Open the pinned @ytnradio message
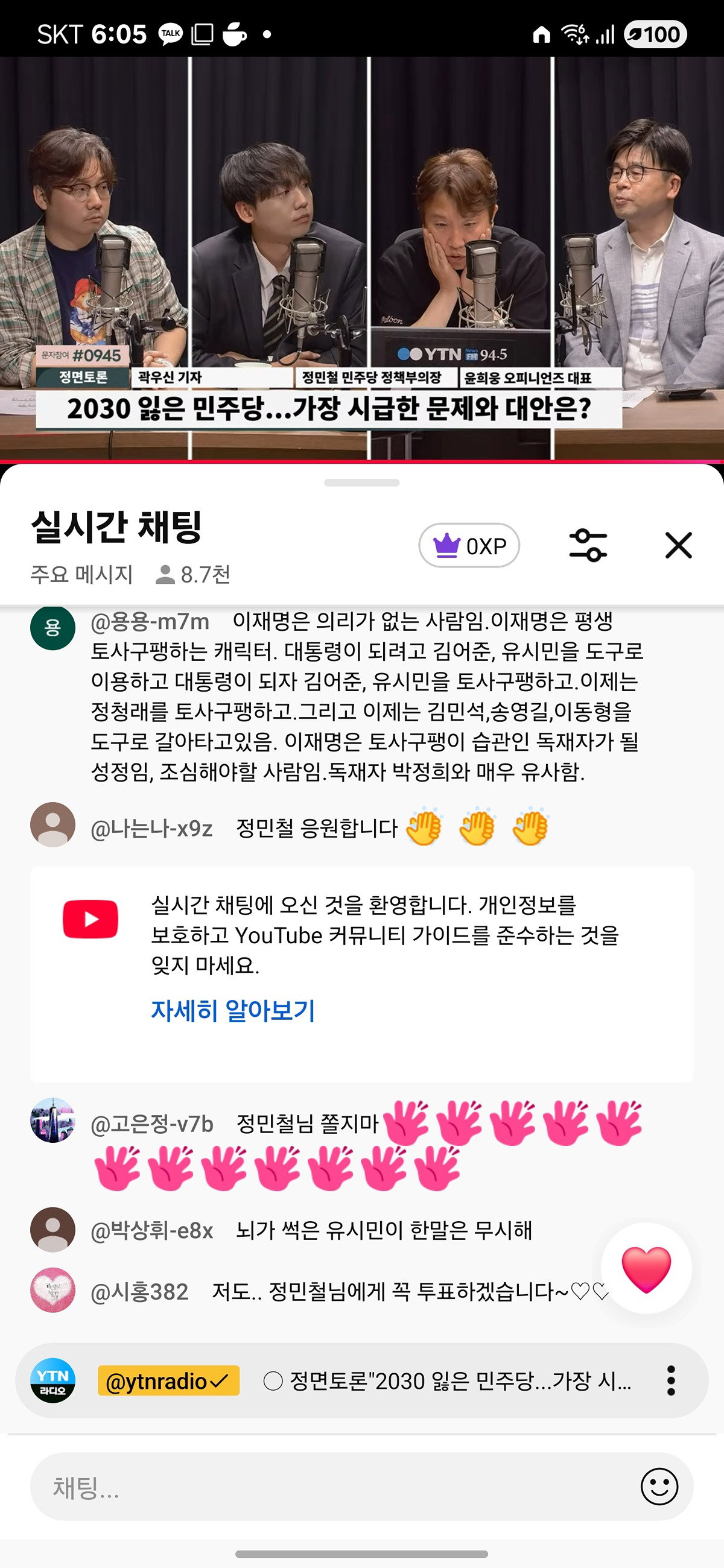 point(361,1380)
